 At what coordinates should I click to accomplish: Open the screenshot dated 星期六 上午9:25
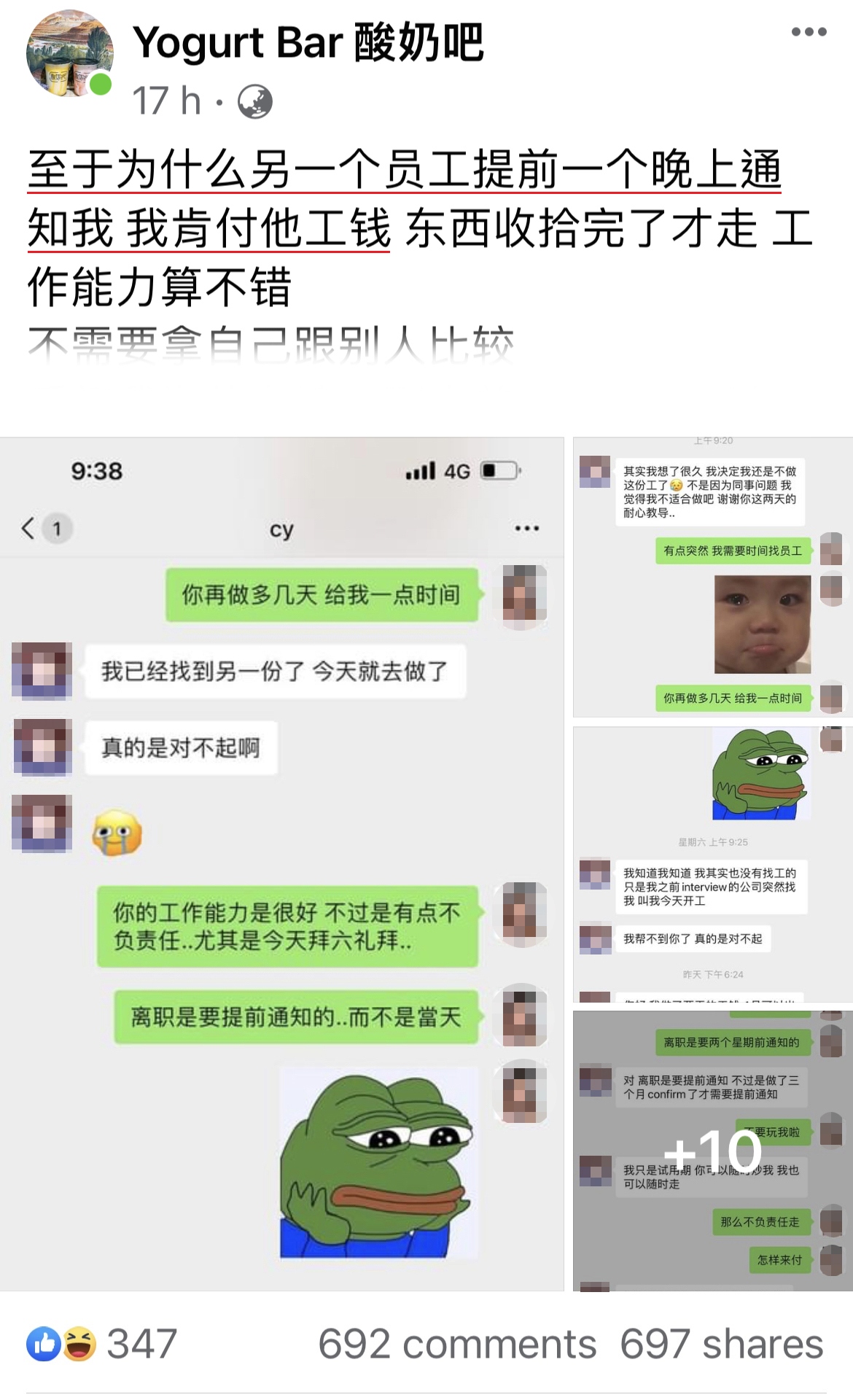[x=713, y=864]
